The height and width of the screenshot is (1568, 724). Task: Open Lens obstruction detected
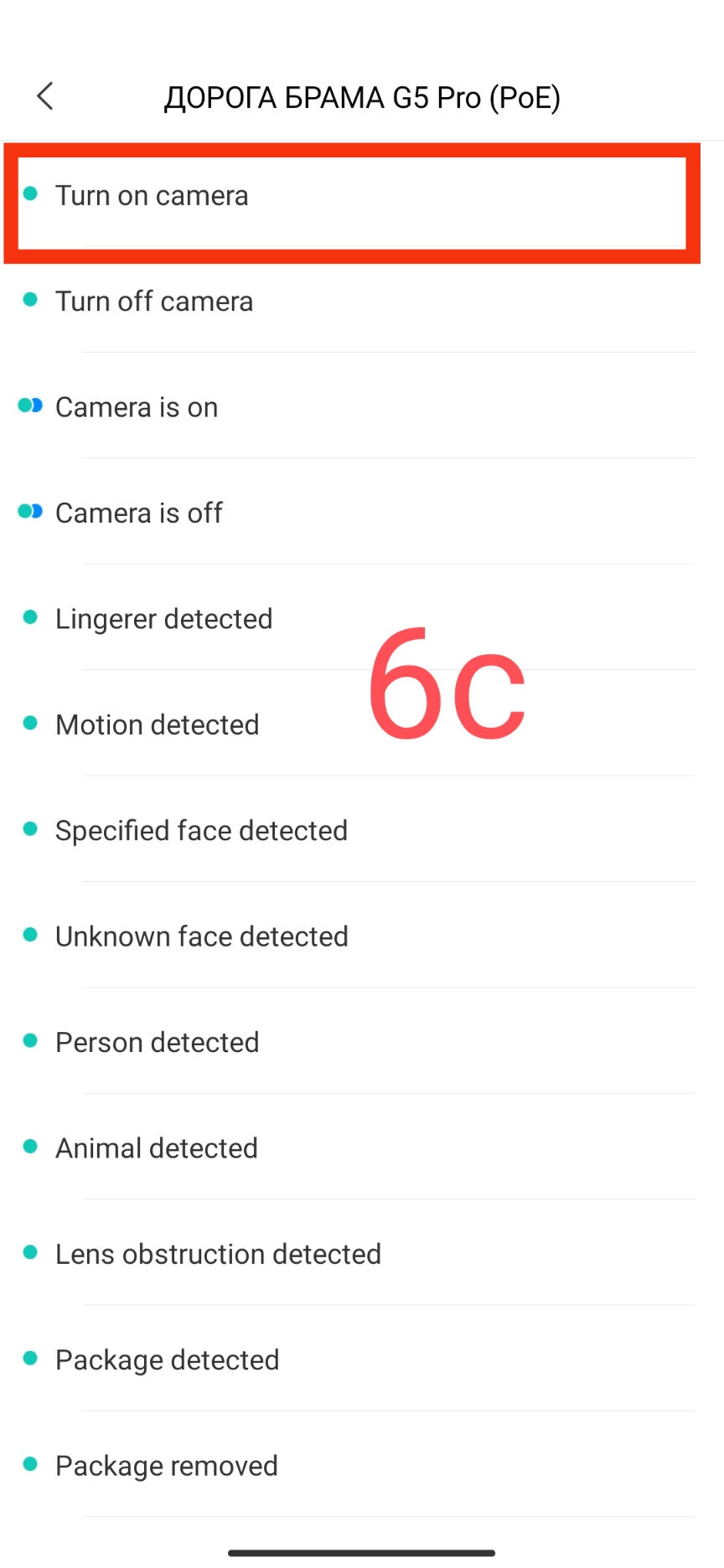click(218, 1255)
